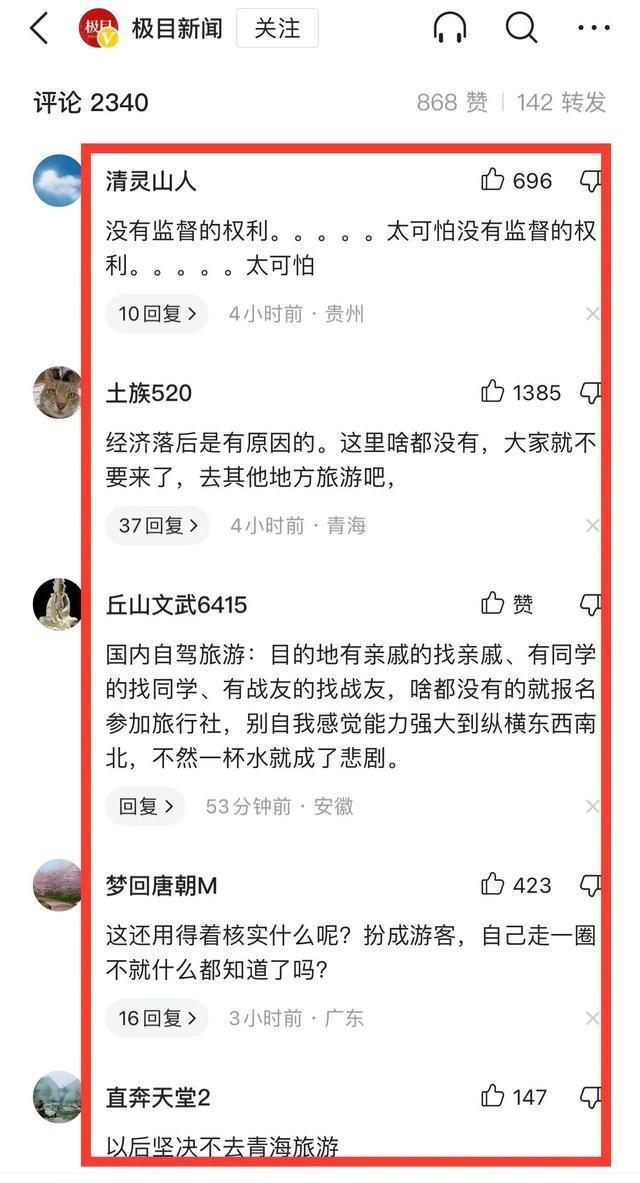The image size is (640, 1183).
Task: Open the headphone listen icon
Action: tap(450, 29)
